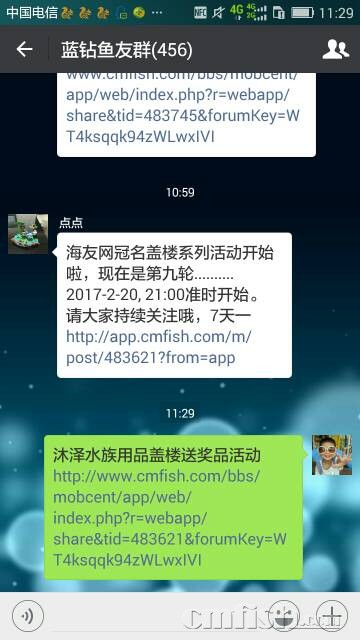This screenshot has height=640, width=360.
Task: Tap the message text field
Action: click(x=156, y=616)
